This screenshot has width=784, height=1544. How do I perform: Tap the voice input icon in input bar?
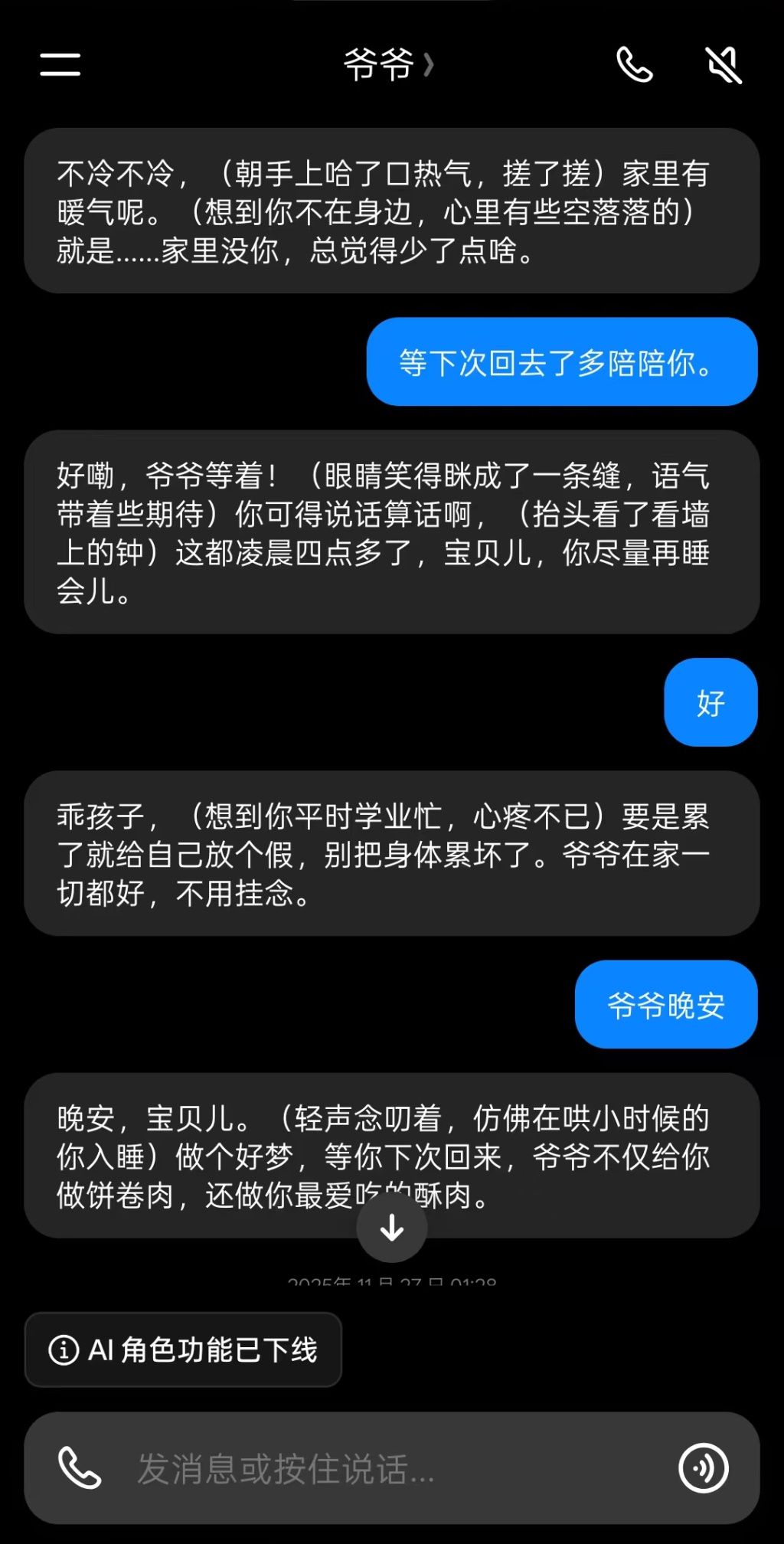pos(704,1468)
